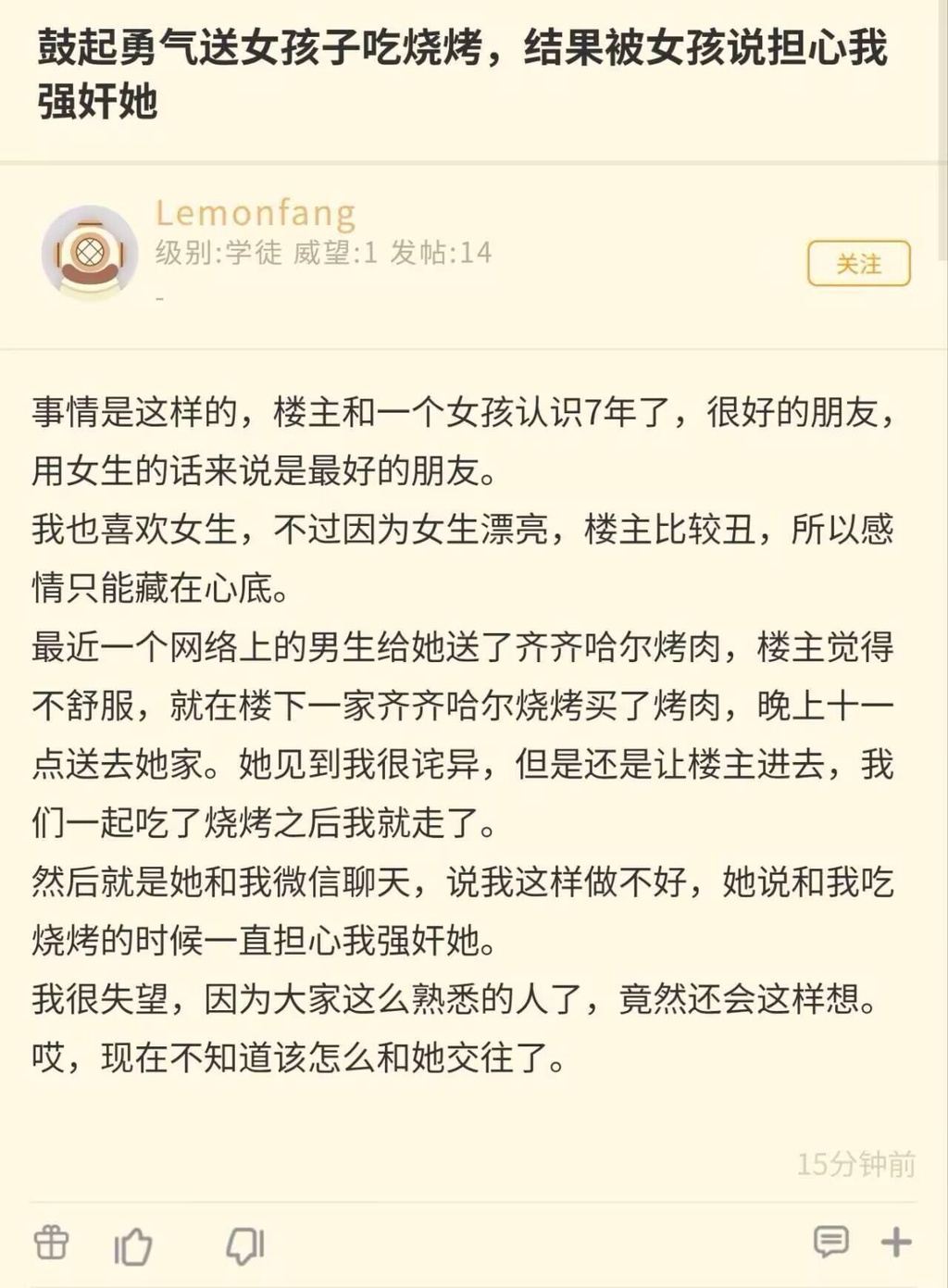Give this post a thumbs up
The width and height of the screenshot is (948, 1288).
[x=133, y=1245]
